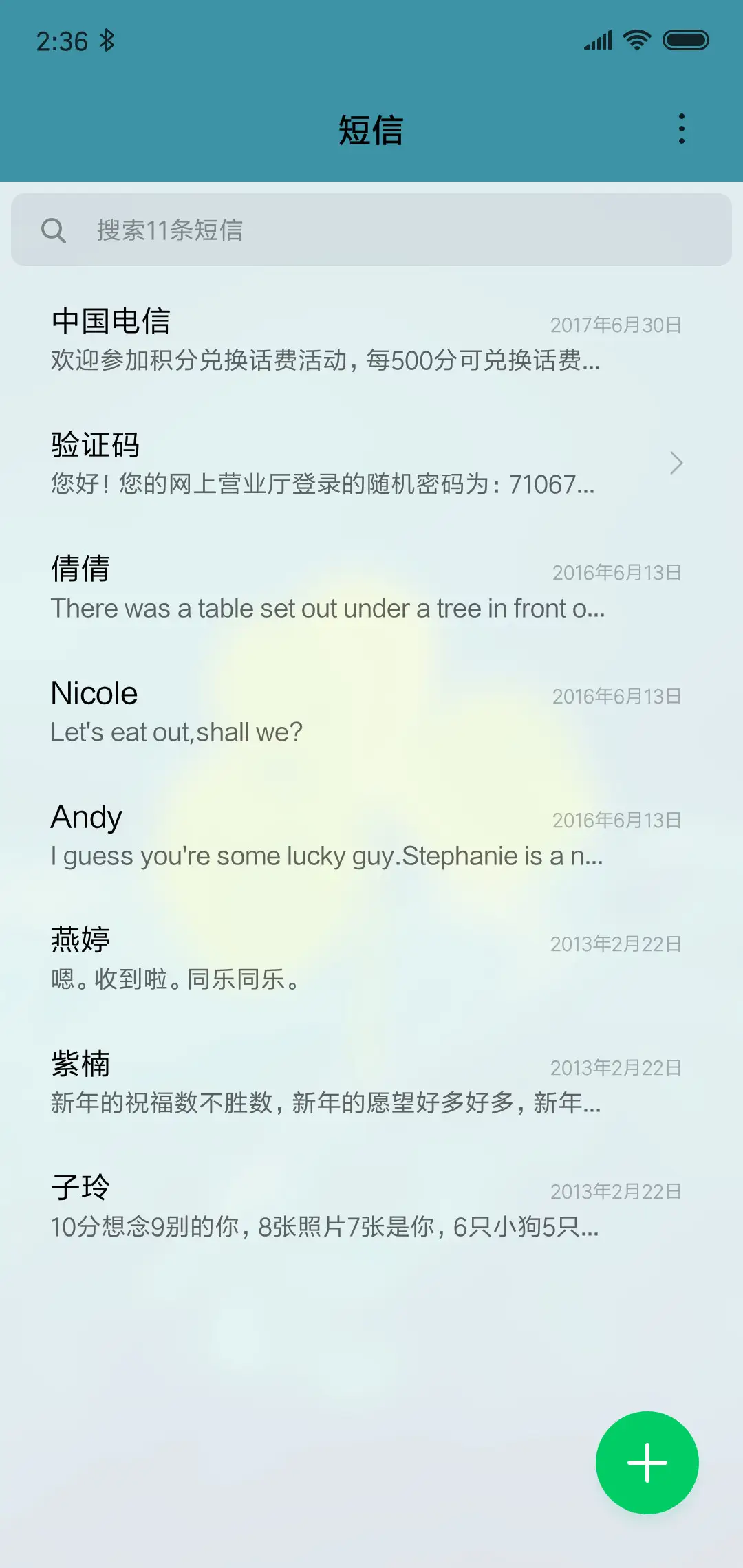Expand the 验证码 conversation via its chevron
Viewport: 743px width, 1568px height.
pos(676,464)
